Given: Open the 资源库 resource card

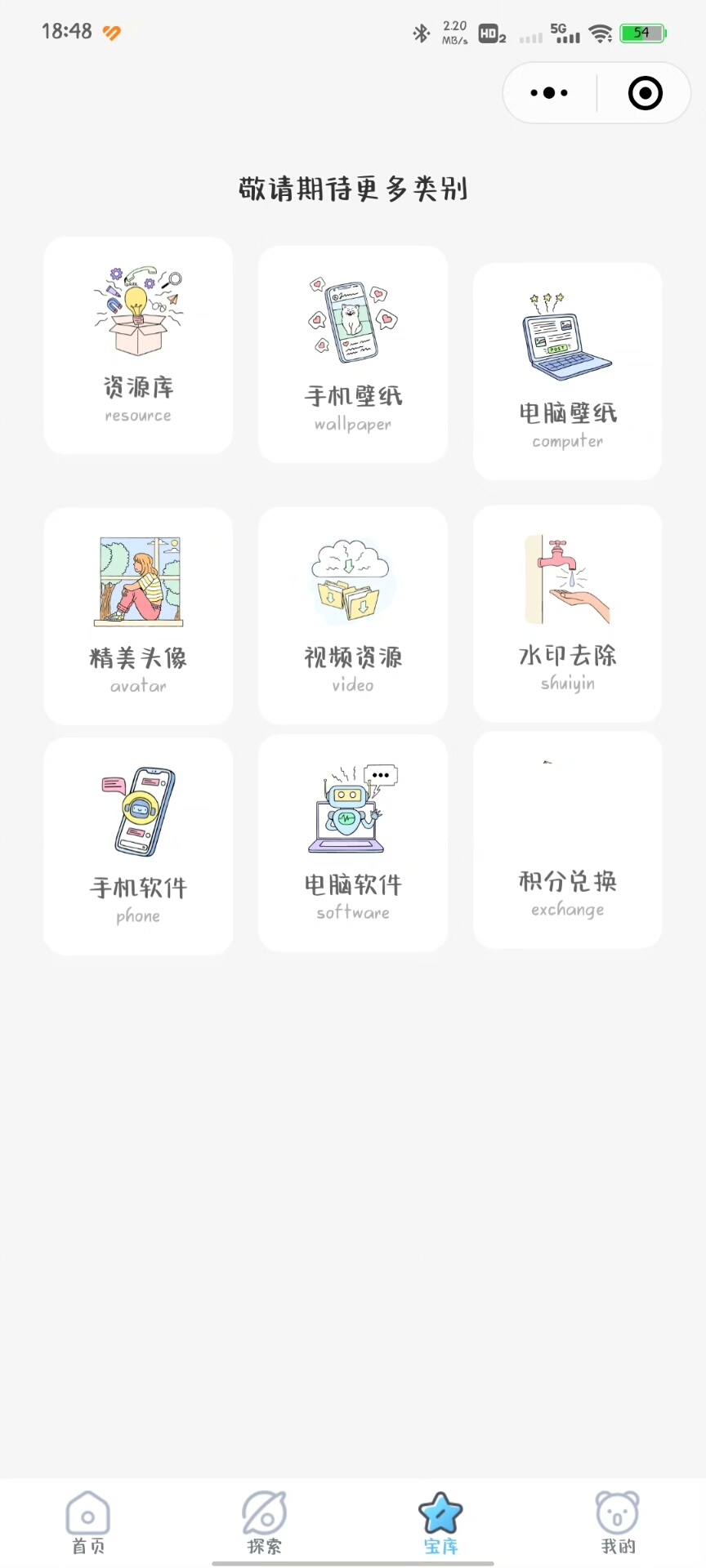Looking at the screenshot, I should (138, 345).
